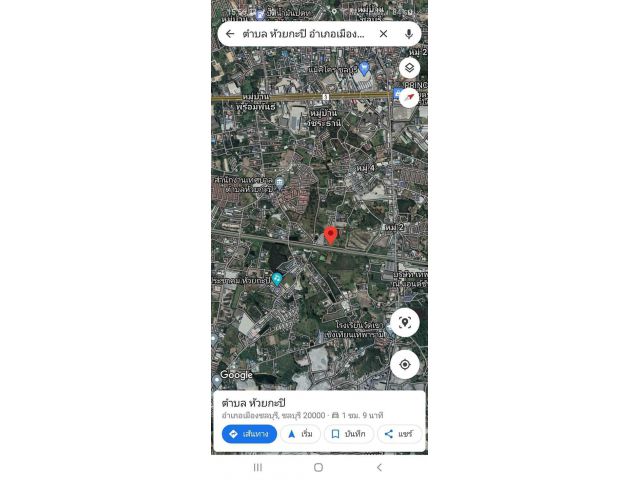Get directions with the เส้นทาง button
This screenshot has width=640, height=480.
pos(249,434)
